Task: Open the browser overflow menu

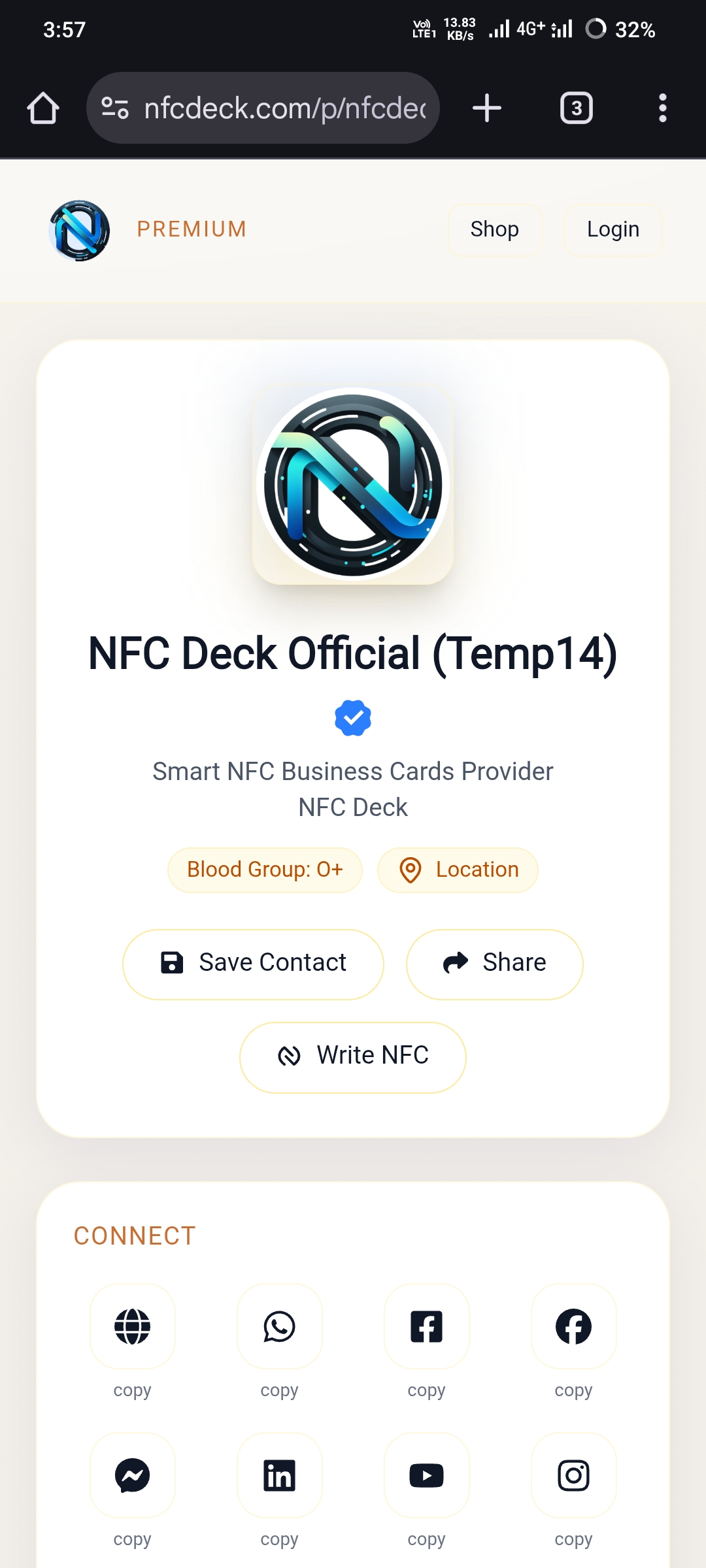Action: click(662, 108)
